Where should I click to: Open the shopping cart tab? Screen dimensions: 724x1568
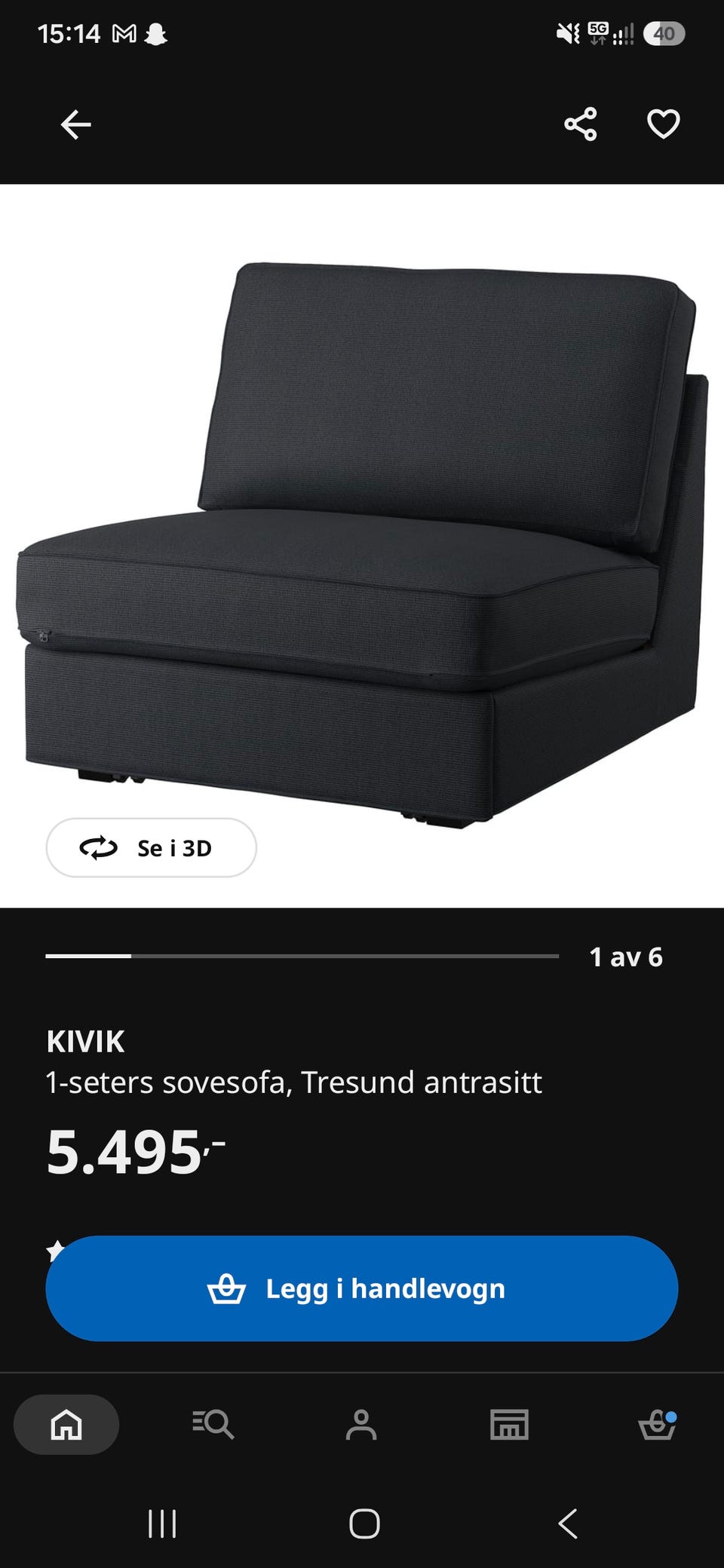point(657,1424)
